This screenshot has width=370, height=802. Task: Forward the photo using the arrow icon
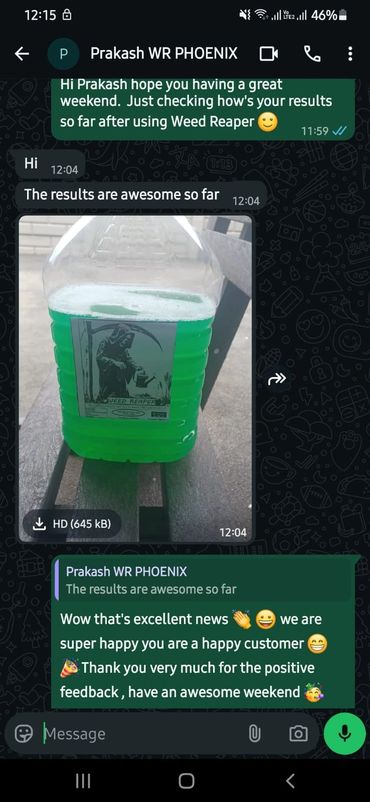[276, 378]
